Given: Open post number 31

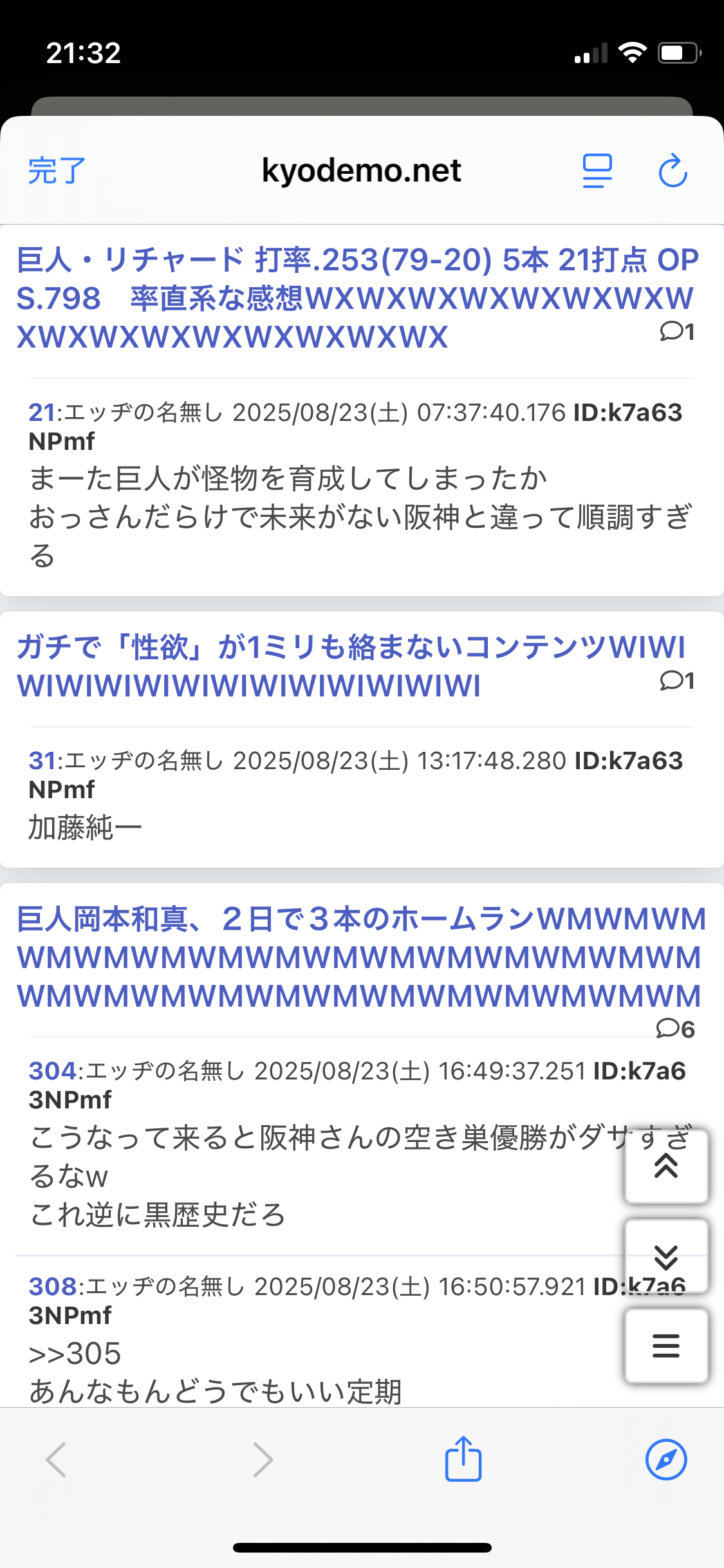Looking at the screenshot, I should click(x=42, y=761).
